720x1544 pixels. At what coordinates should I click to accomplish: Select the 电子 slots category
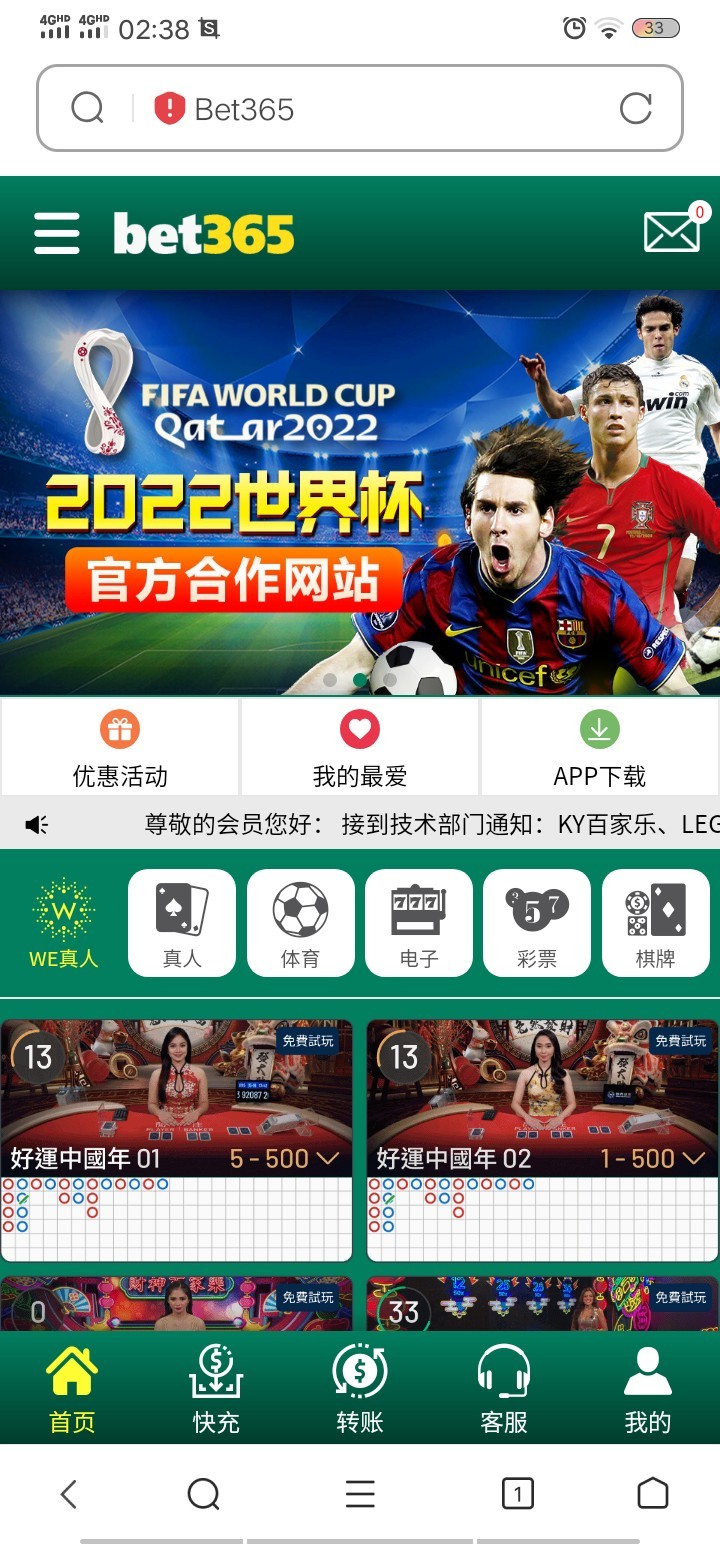pyautogui.click(x=419, y=922)
